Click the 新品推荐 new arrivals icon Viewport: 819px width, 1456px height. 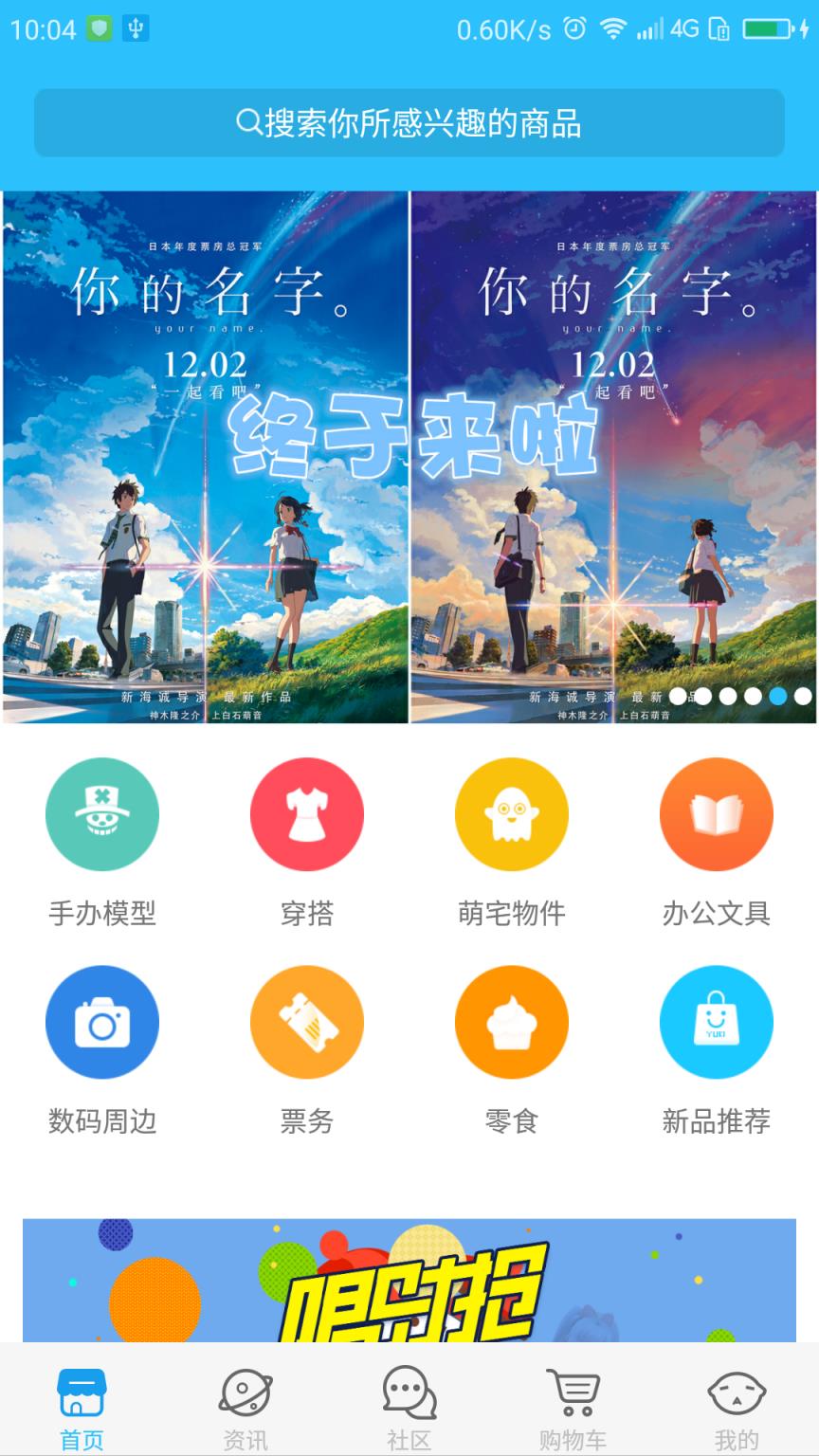pyautogui.click(x=717, y=1022)
